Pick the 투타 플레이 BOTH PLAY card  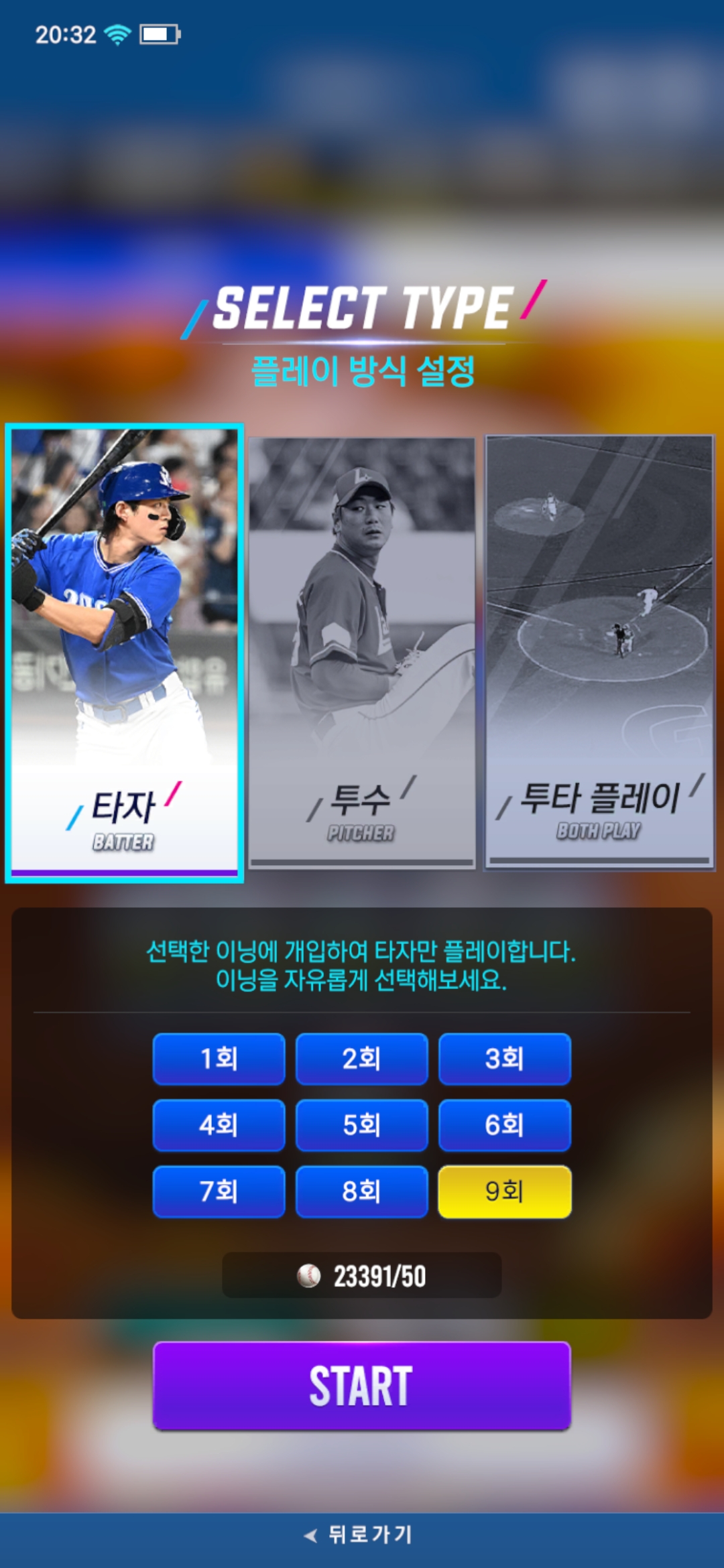(x=600, y=653)
